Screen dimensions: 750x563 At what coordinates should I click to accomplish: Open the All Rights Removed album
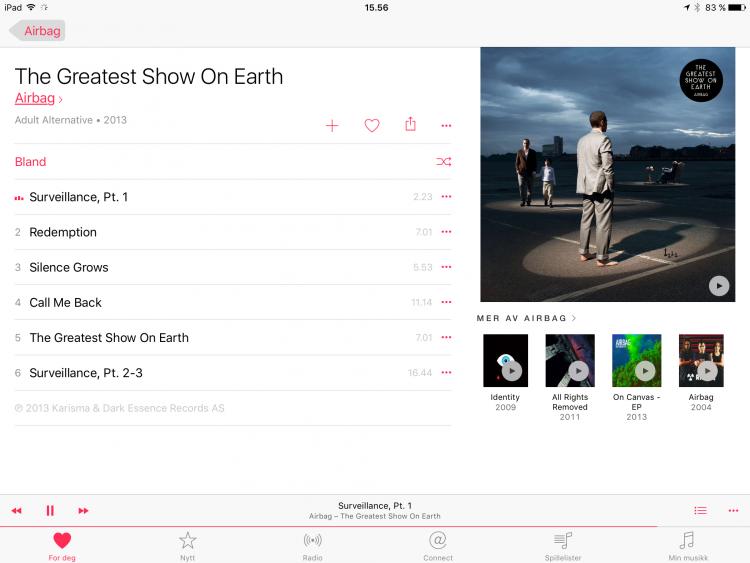[x=570, y=361]
